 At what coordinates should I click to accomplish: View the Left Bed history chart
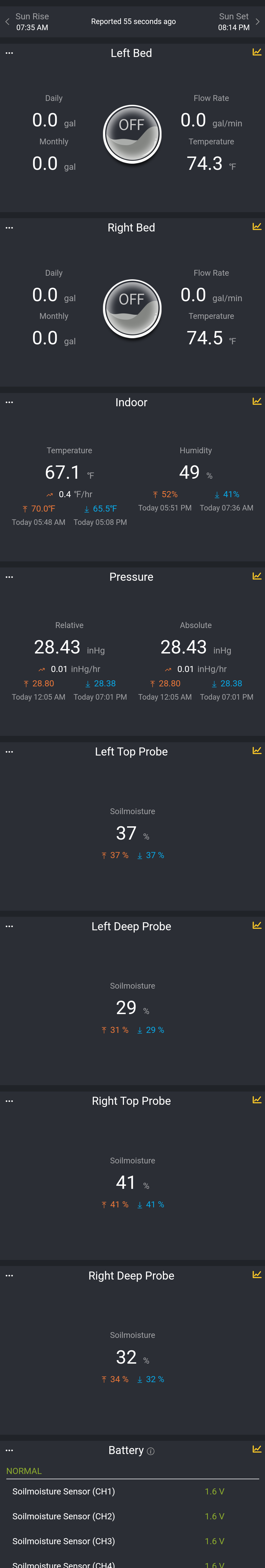257,52
